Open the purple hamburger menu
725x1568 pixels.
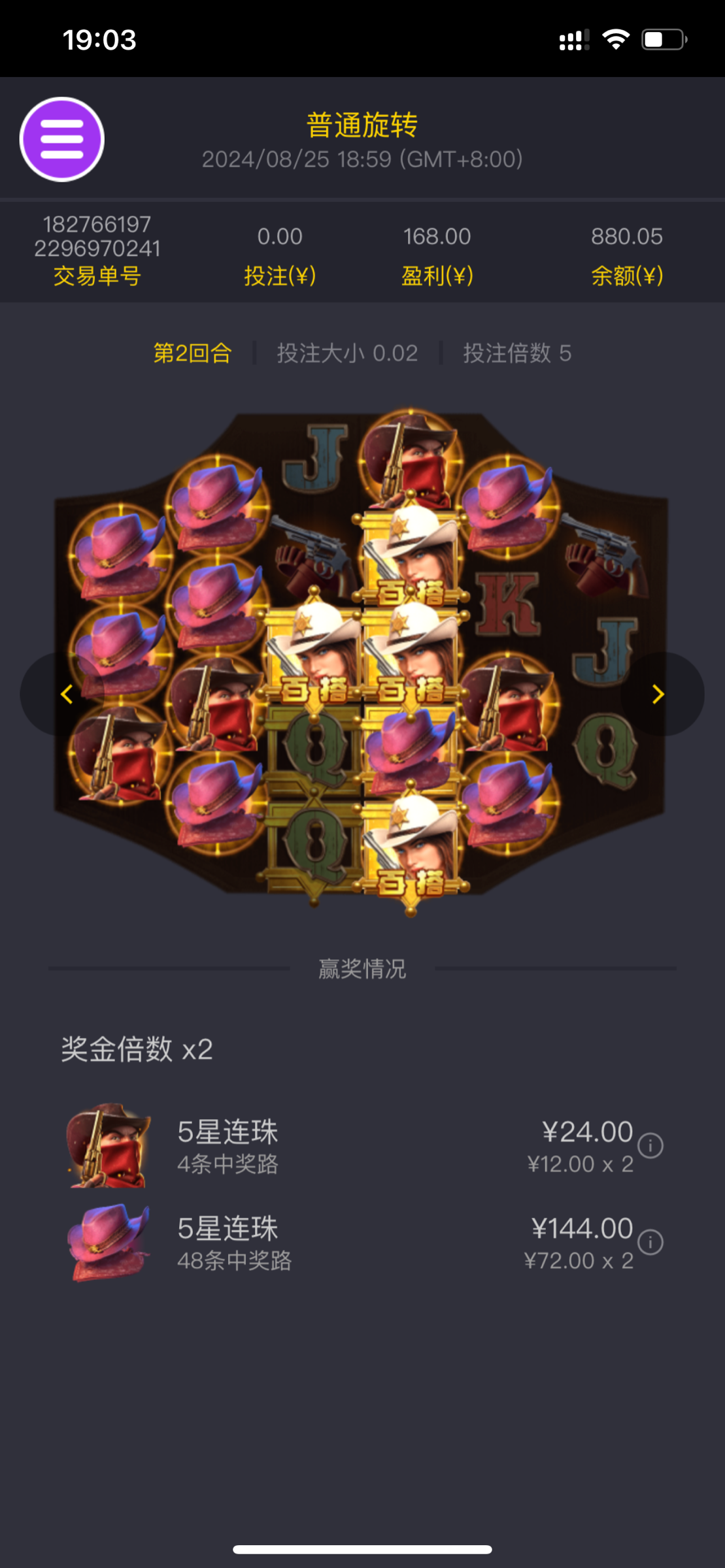[62, 139]
